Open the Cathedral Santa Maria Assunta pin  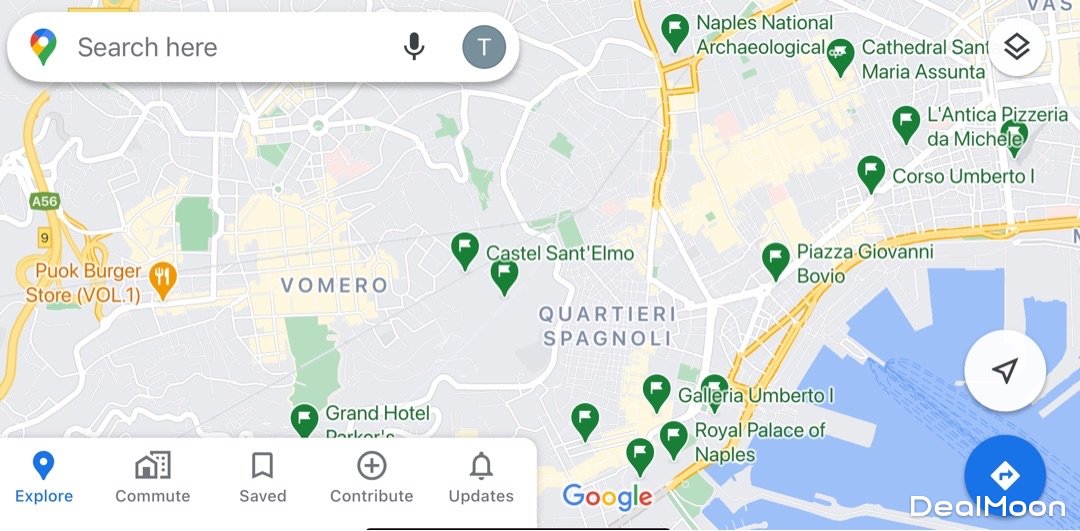(x=840, y=57)
